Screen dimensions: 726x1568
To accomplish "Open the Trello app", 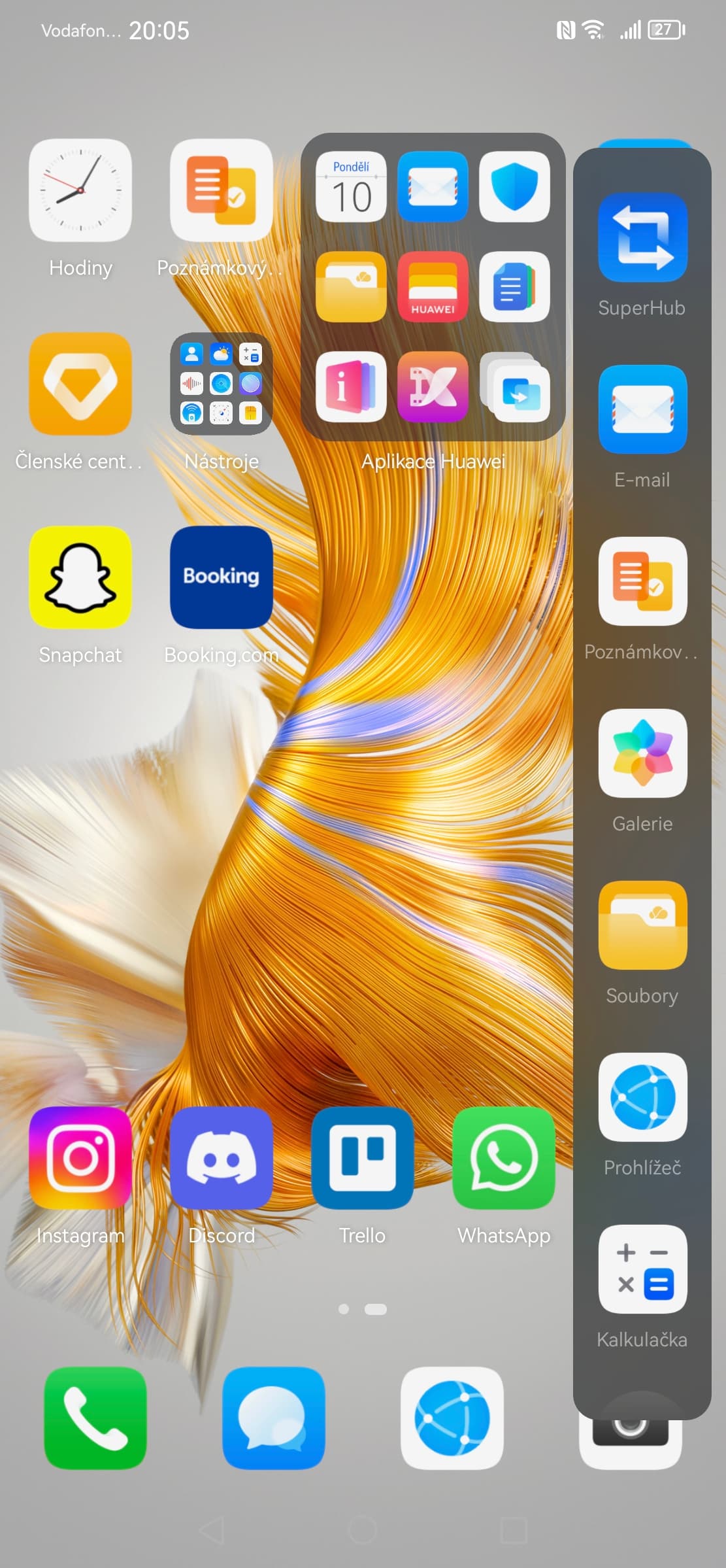I will pos(362,1157).
